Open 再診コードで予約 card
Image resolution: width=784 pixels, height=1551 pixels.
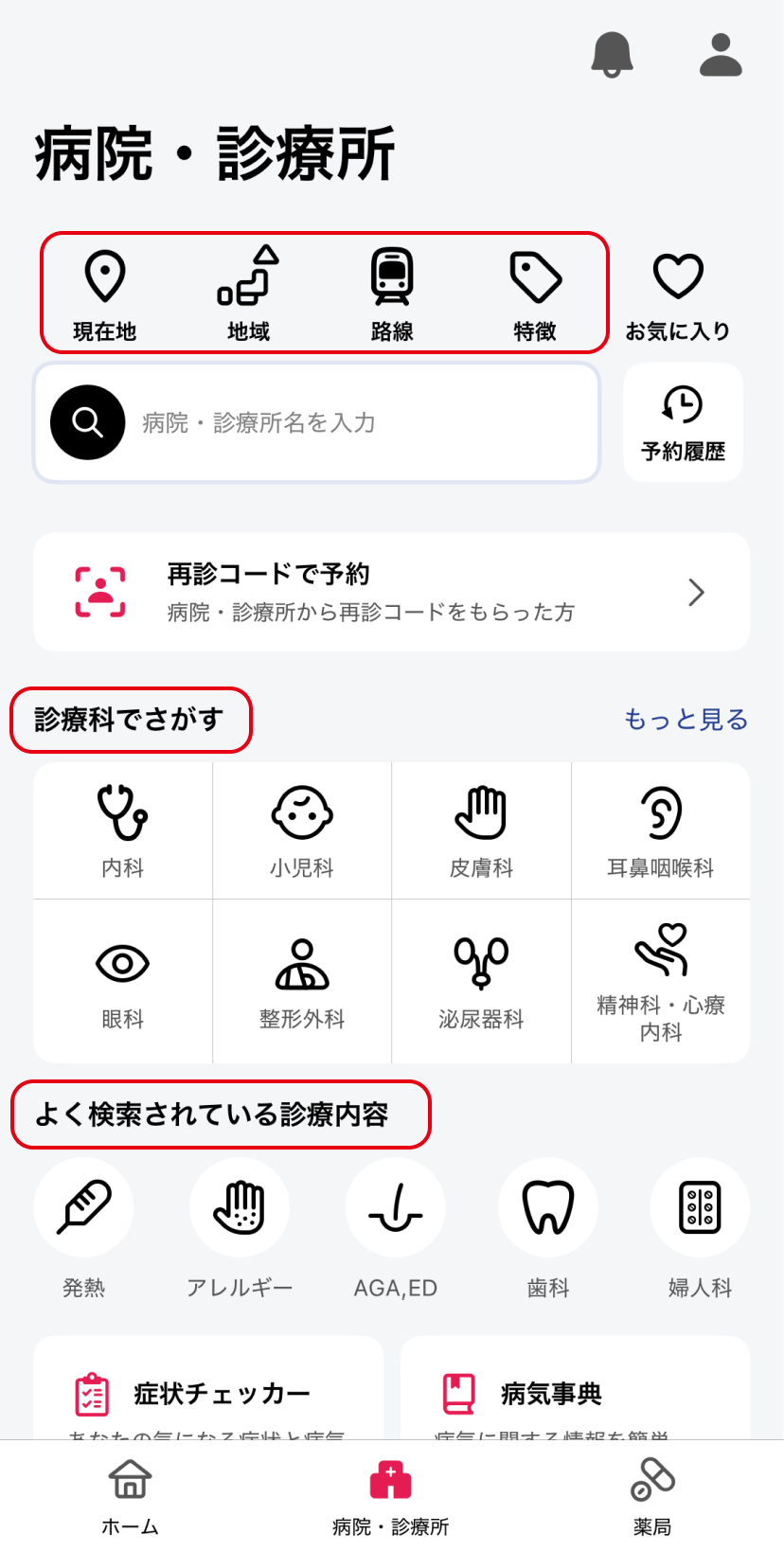point(392,592)
